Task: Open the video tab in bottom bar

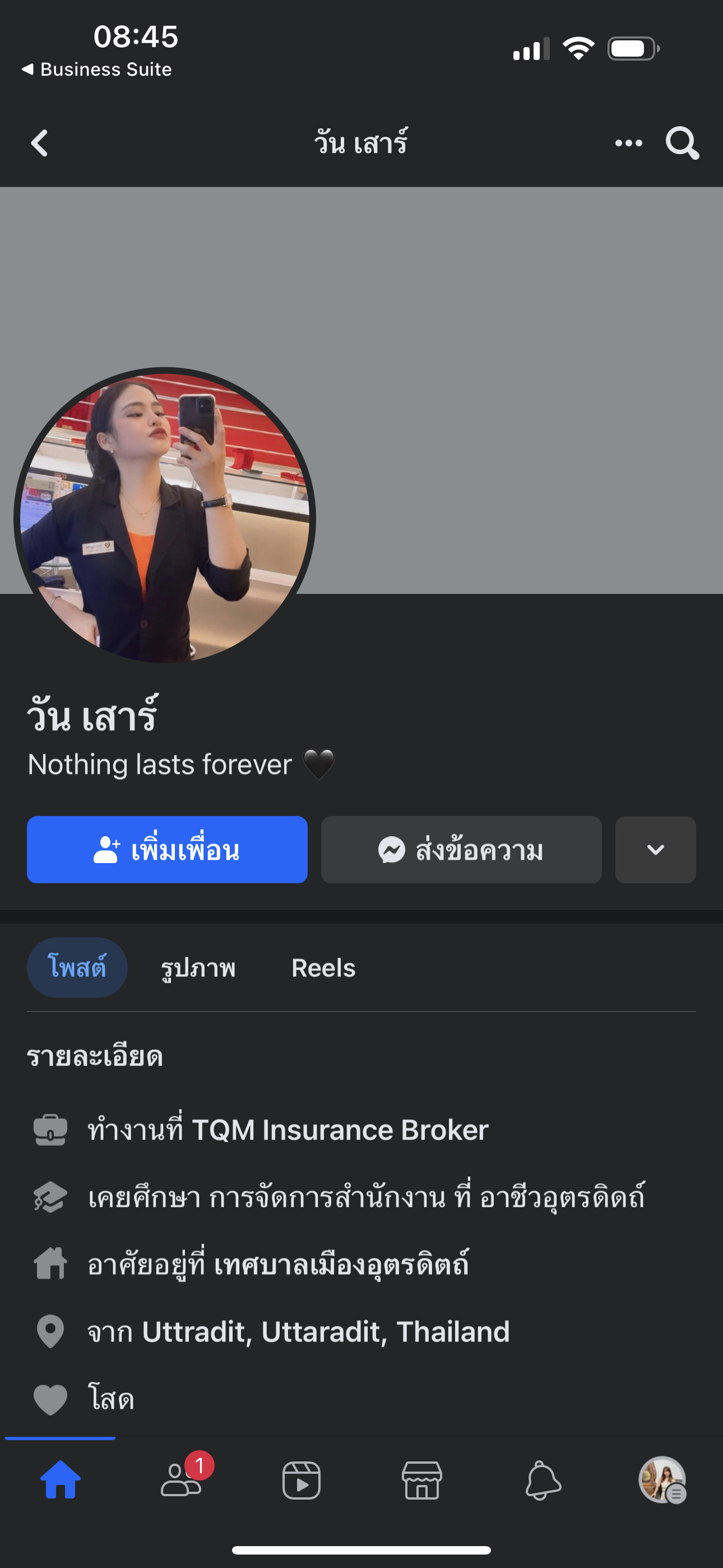Action: point(302,1480)
